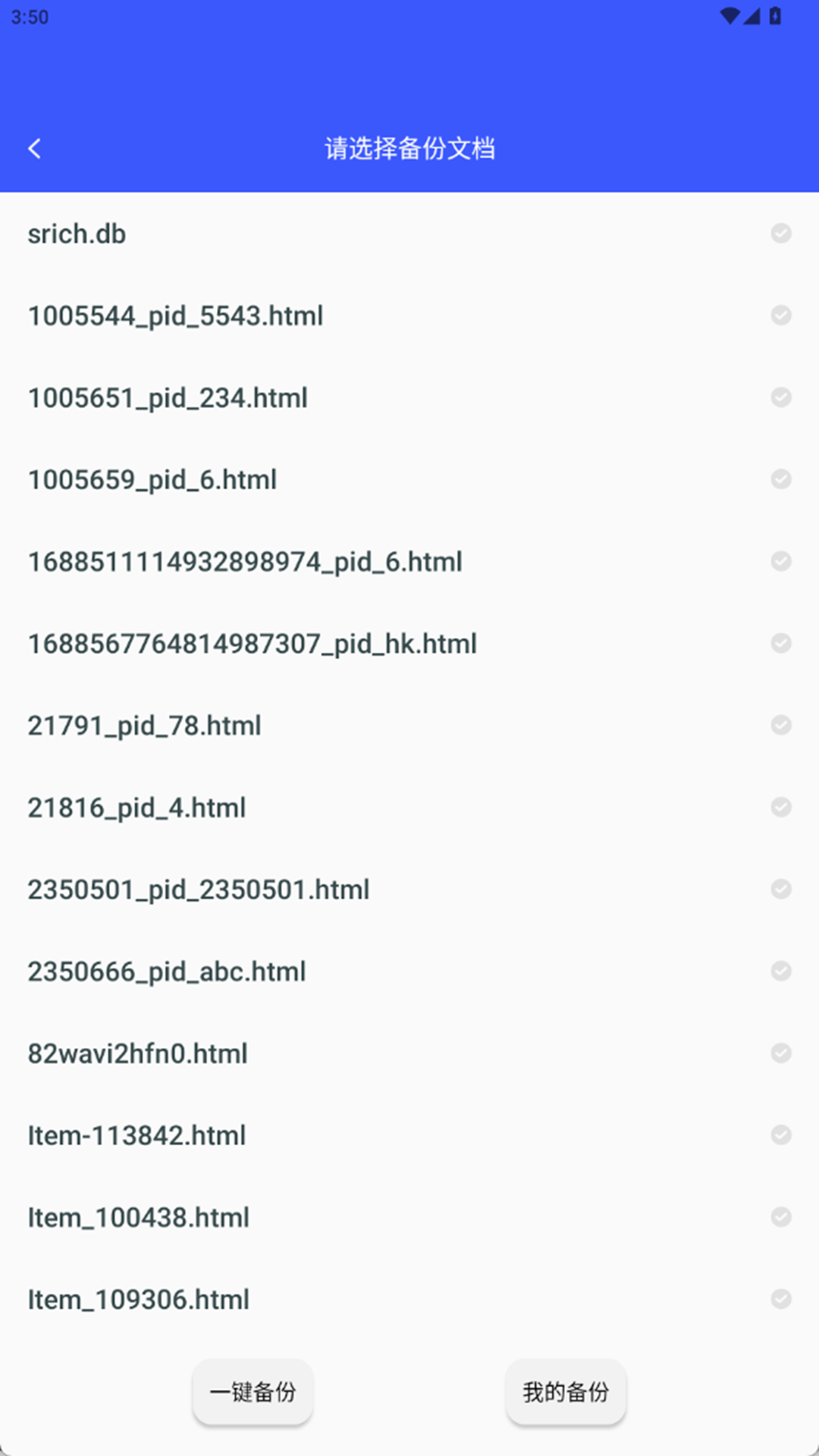
Task: Open 我的备份
Action: pyautogui.click(x=566, y=1392)
